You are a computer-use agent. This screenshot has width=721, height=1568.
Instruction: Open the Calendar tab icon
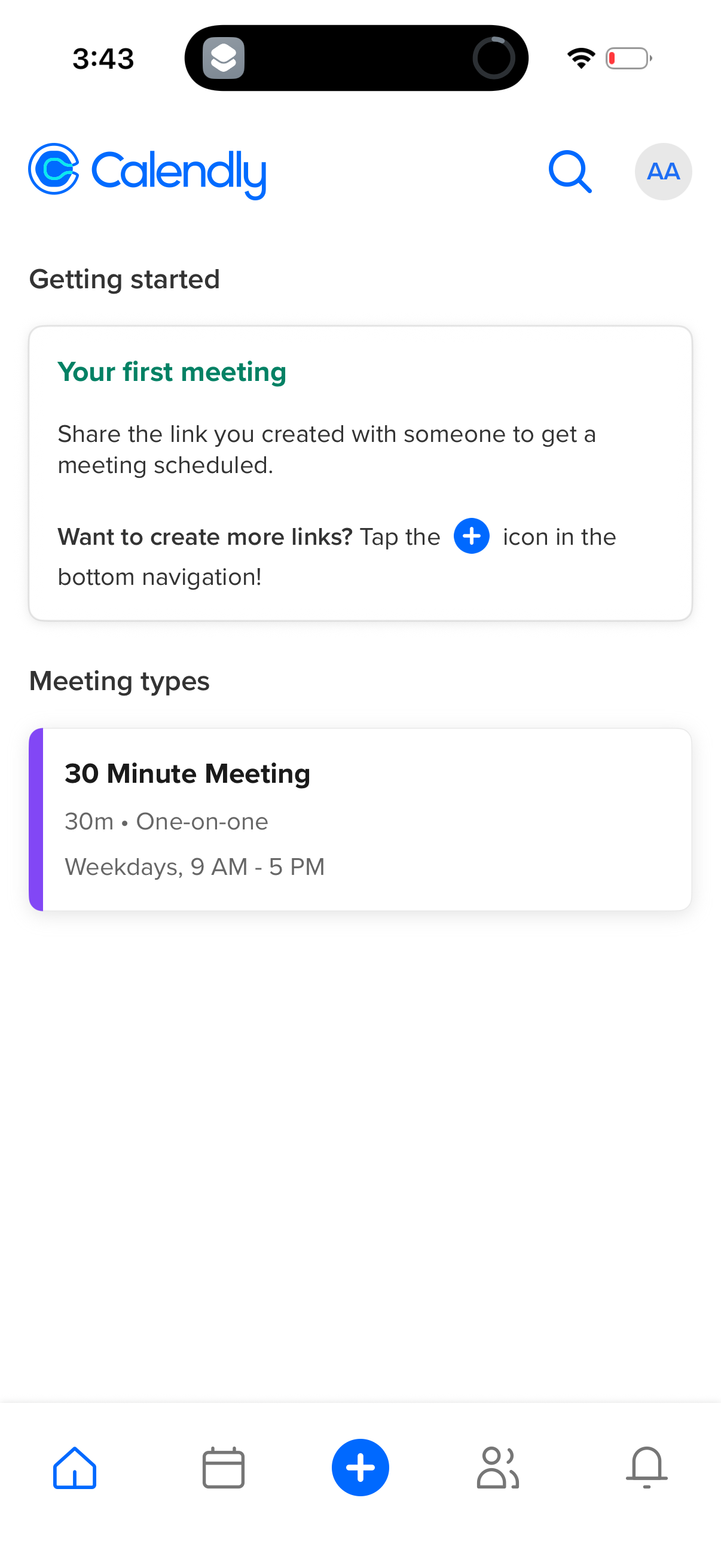pos(222,1467)
